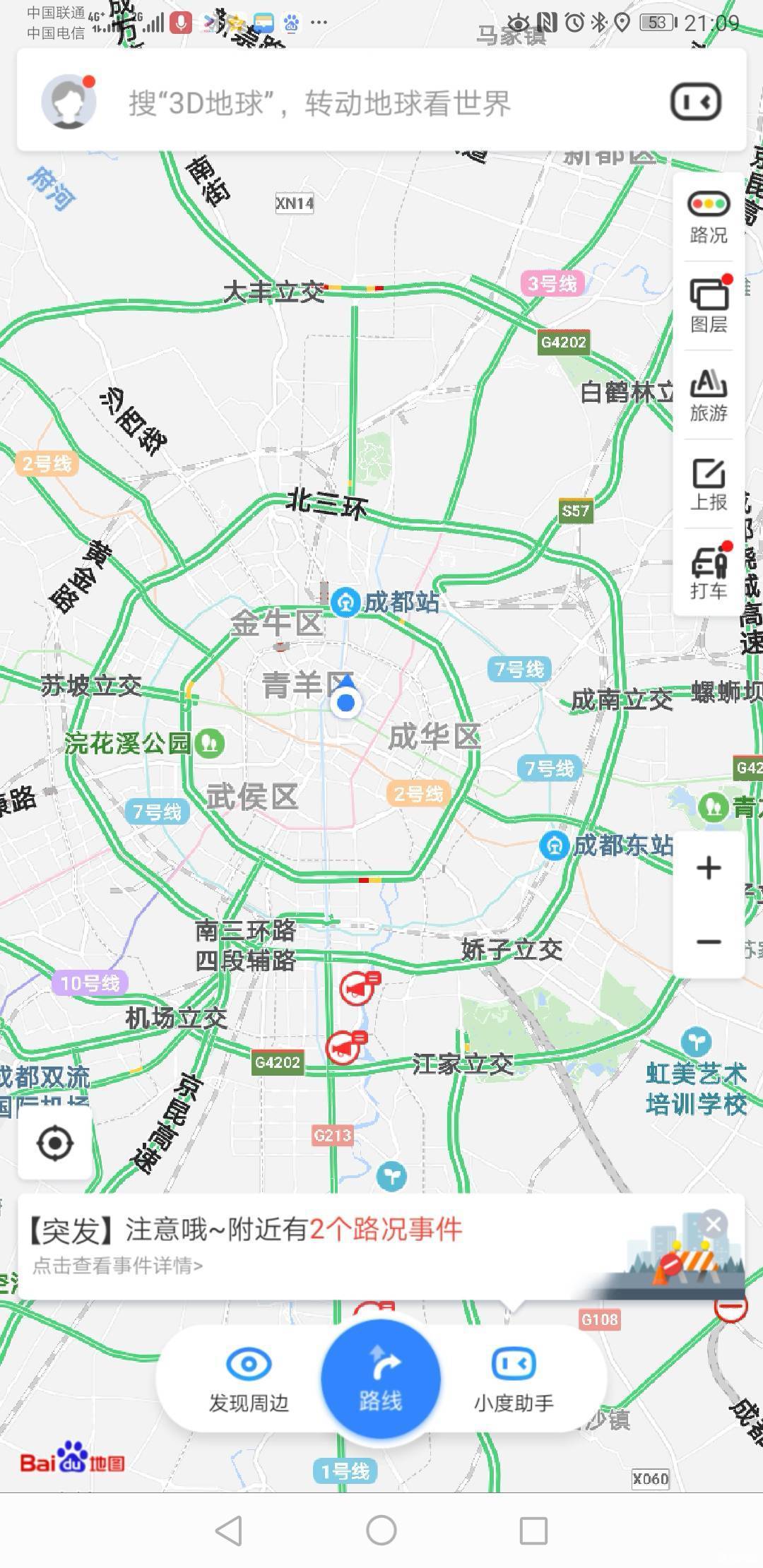Open the profile avatar
The image size is (763, 1568).
point(69,102)
